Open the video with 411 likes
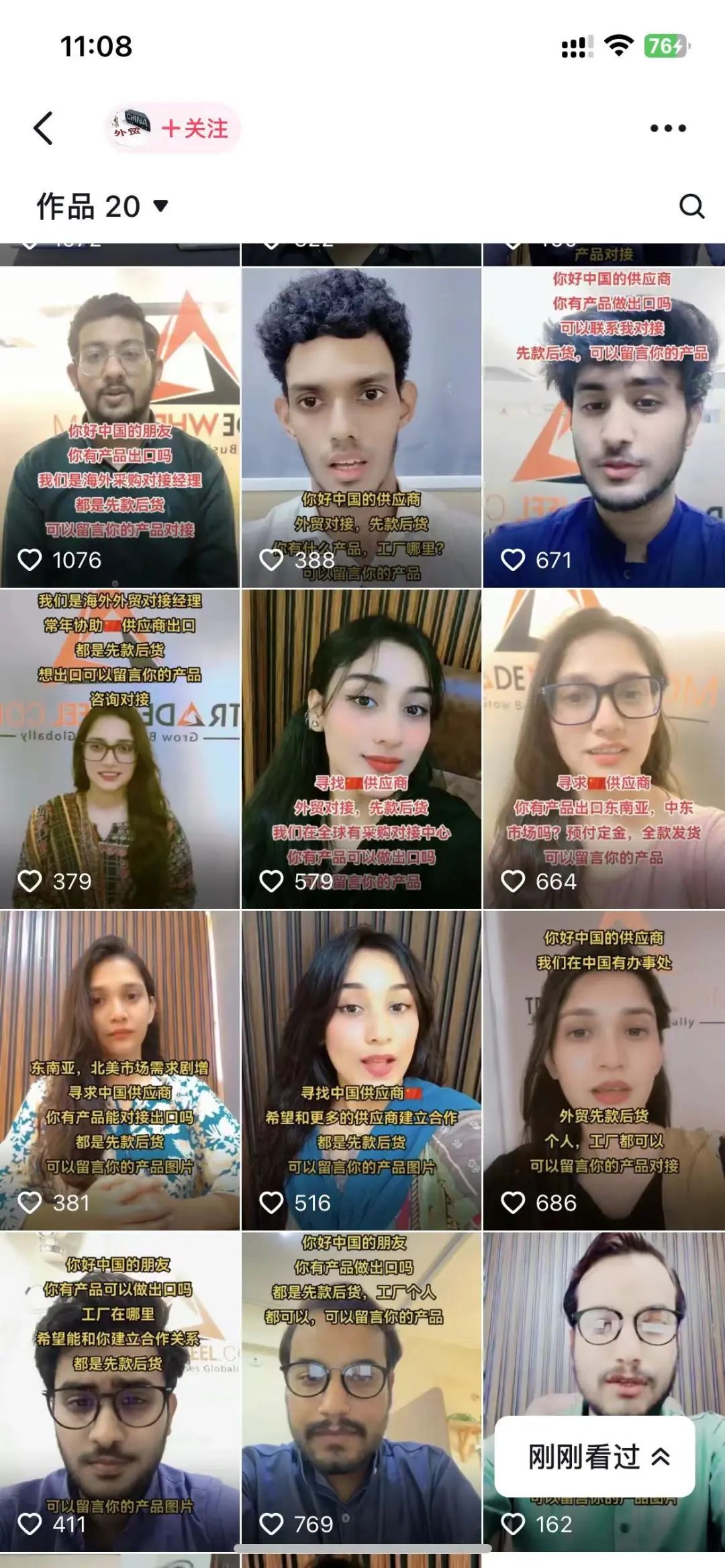The width and height of the screenshot is (725, 1568). tap(119, 1392)
